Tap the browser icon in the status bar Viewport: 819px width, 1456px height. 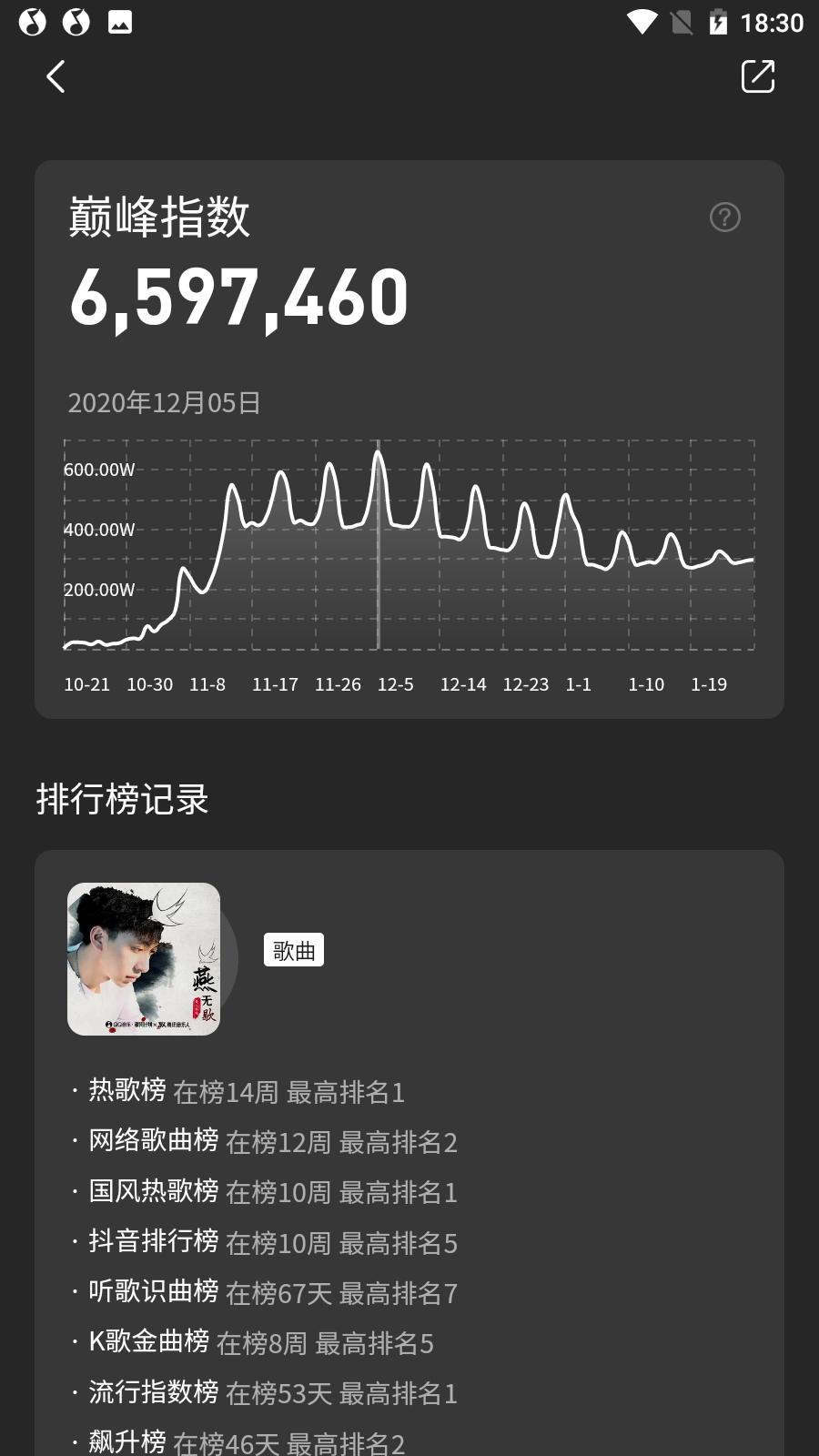point(75,22)
